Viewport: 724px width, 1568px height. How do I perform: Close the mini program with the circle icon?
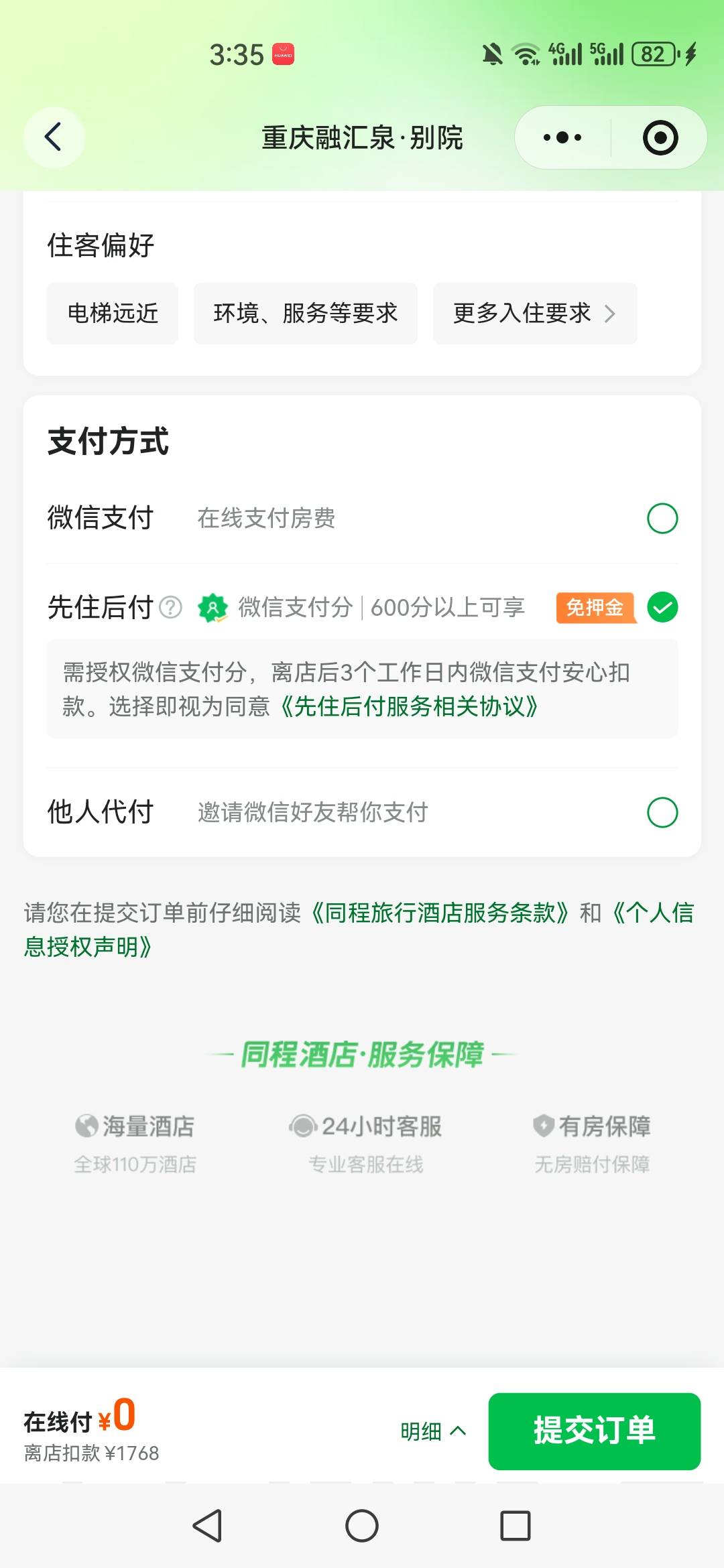tap(660, 138)
